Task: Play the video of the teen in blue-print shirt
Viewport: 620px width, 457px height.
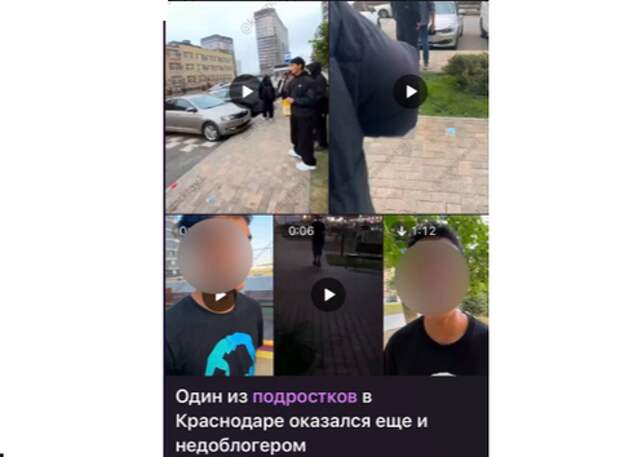Action: click(219, 296)
